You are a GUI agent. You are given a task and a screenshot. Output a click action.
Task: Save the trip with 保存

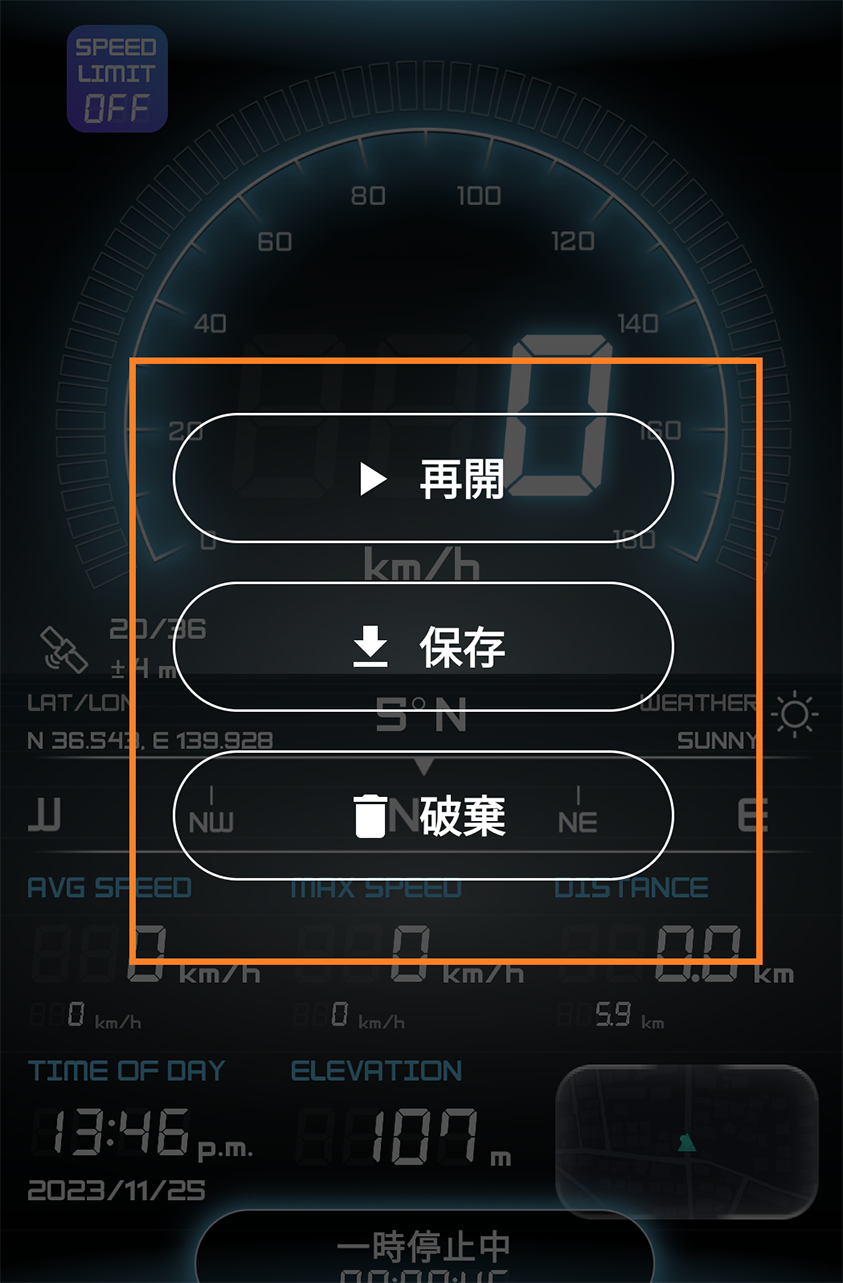423,647
